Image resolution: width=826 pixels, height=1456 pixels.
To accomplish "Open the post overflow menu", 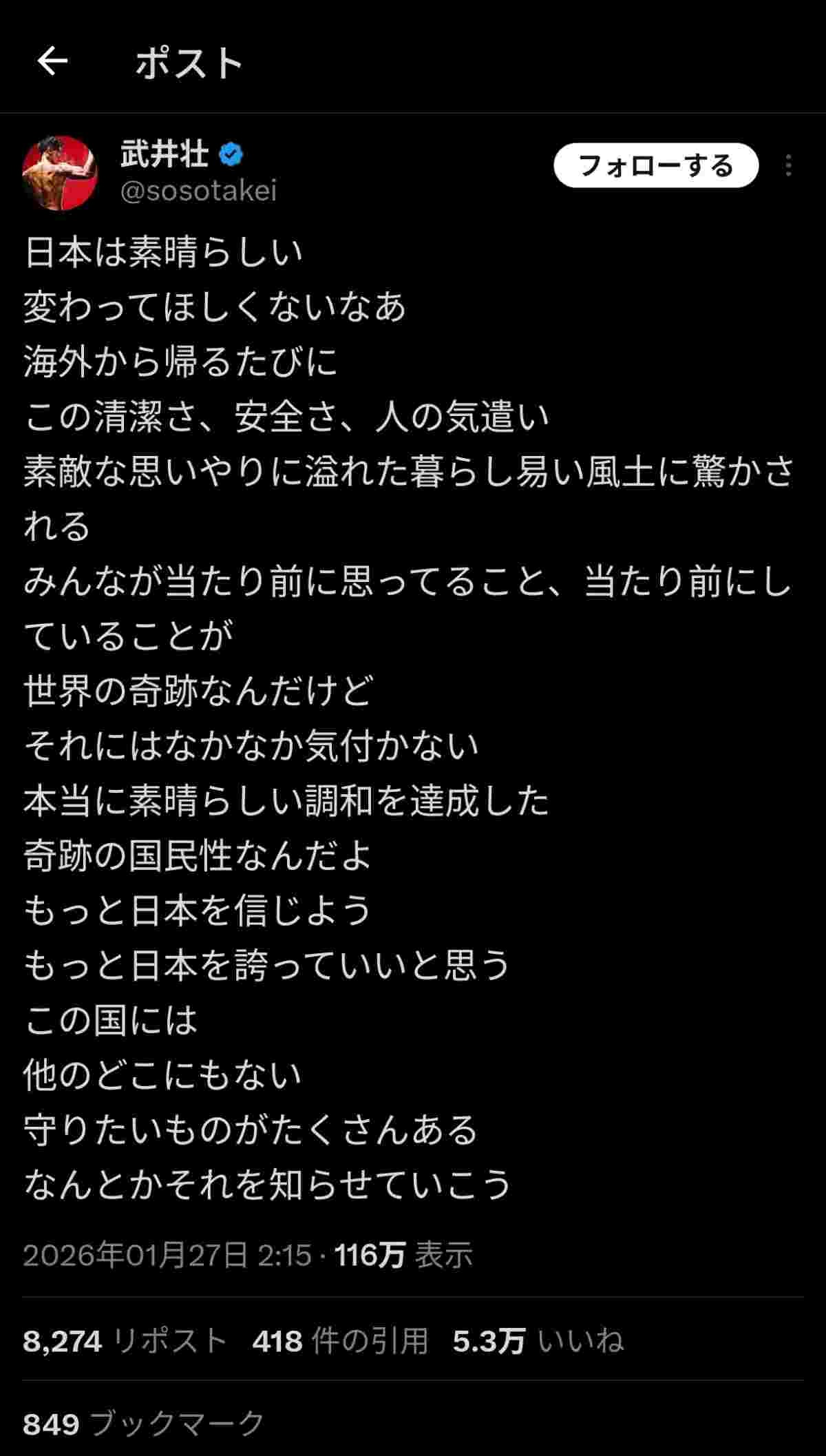I will (788, 165).
